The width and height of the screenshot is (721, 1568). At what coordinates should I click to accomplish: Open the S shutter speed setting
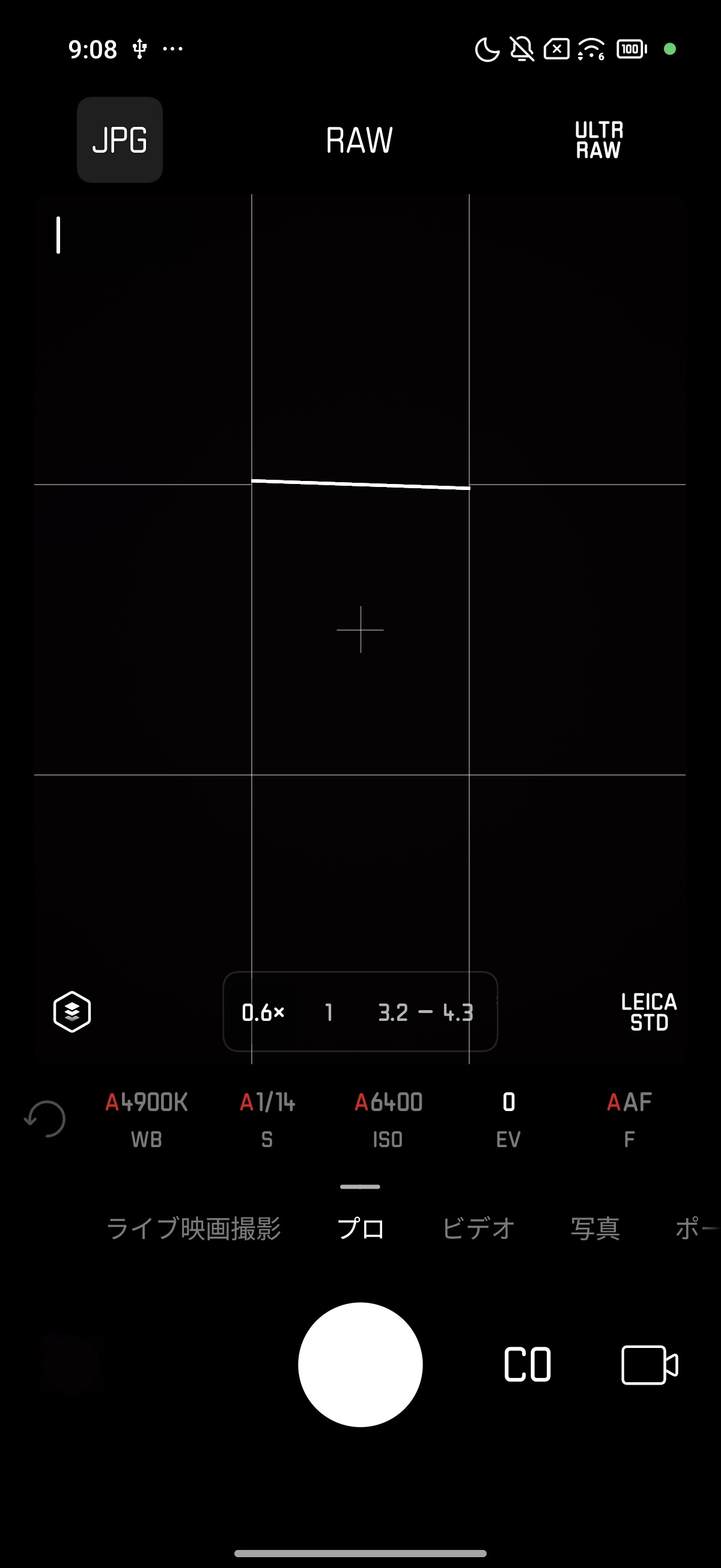[267, 1119]
